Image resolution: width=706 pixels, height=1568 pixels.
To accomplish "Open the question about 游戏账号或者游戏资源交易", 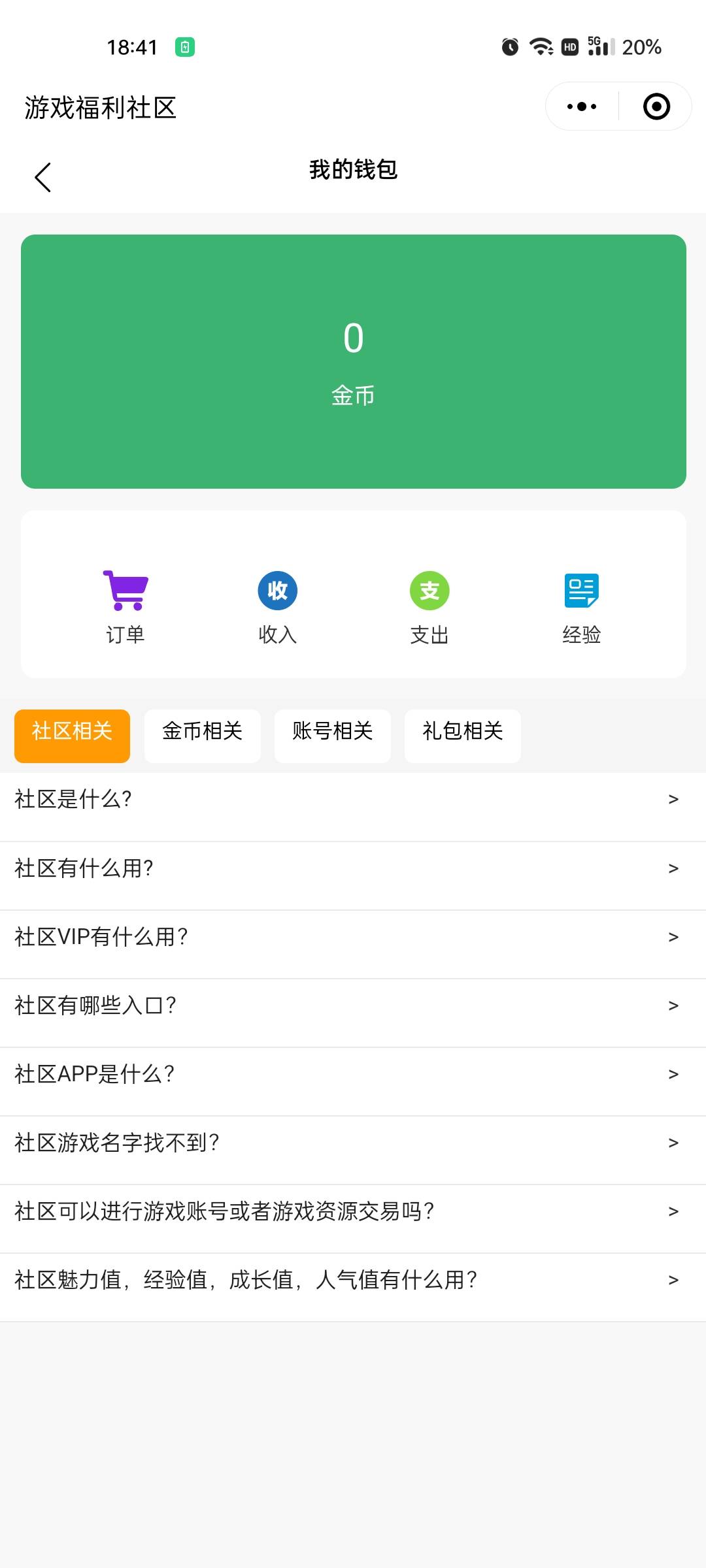I will 353,1212.
